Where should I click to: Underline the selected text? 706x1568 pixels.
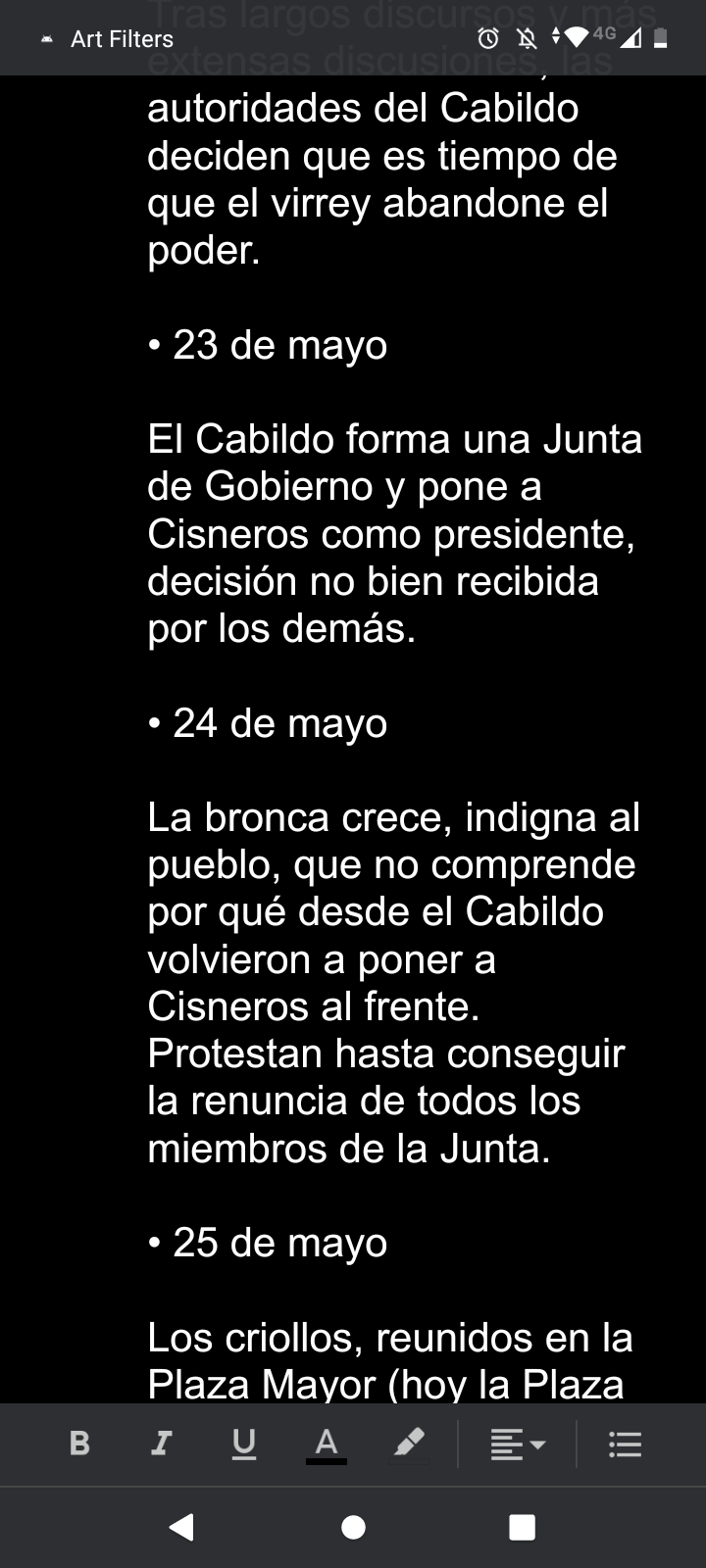pyautogui.click(x=244, y=1444)
